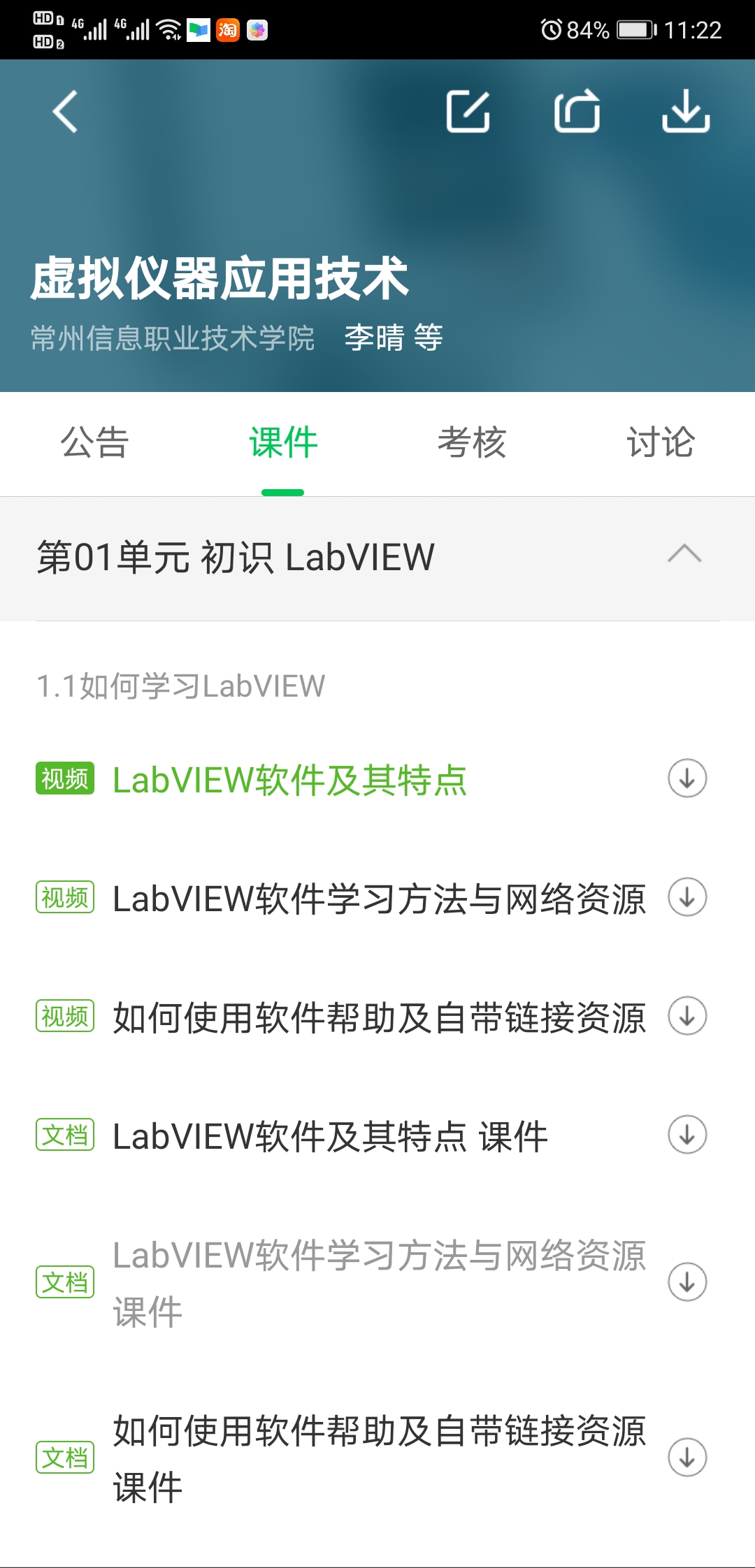Open video 如何使用软件帮助及自带链接资源

[x=377, y=1017]
